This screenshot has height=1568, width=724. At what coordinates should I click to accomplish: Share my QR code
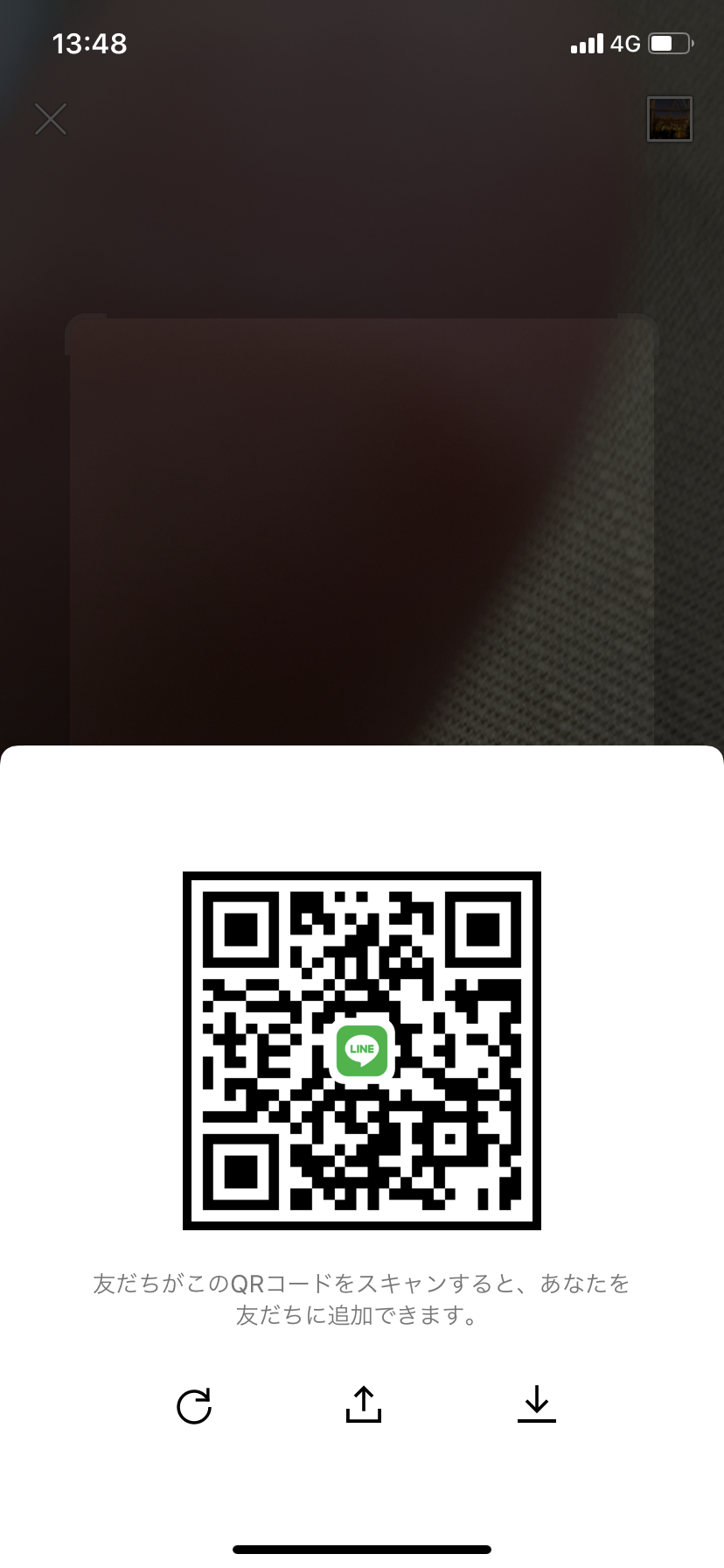click(363, 1404)
